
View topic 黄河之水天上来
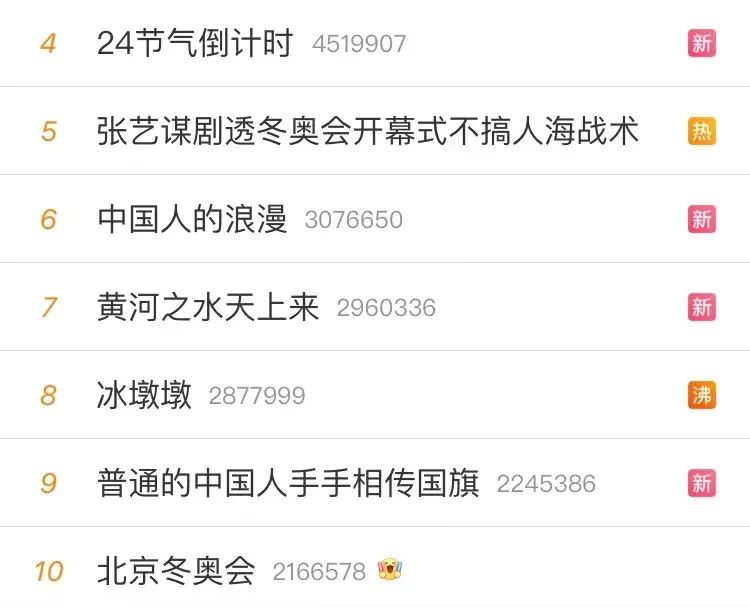tap(208, 307)
